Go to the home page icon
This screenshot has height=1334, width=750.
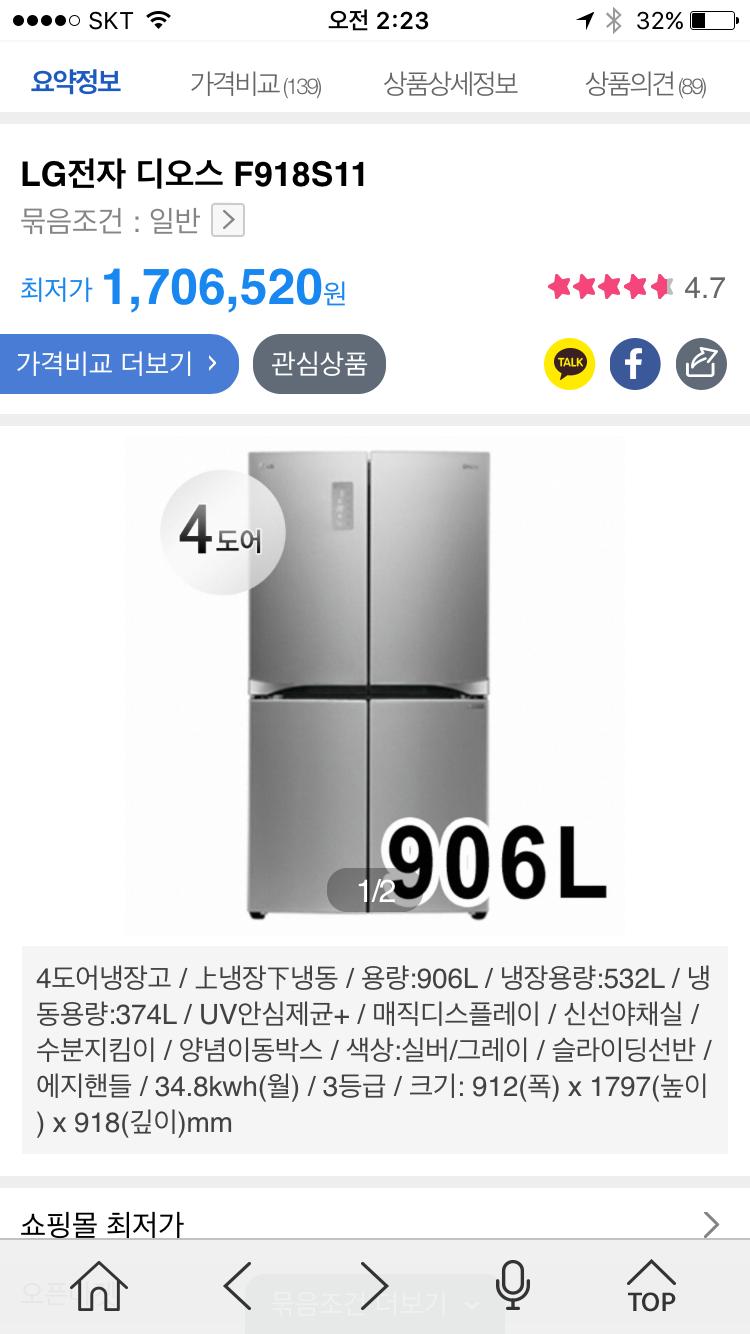coord(100,1284)
